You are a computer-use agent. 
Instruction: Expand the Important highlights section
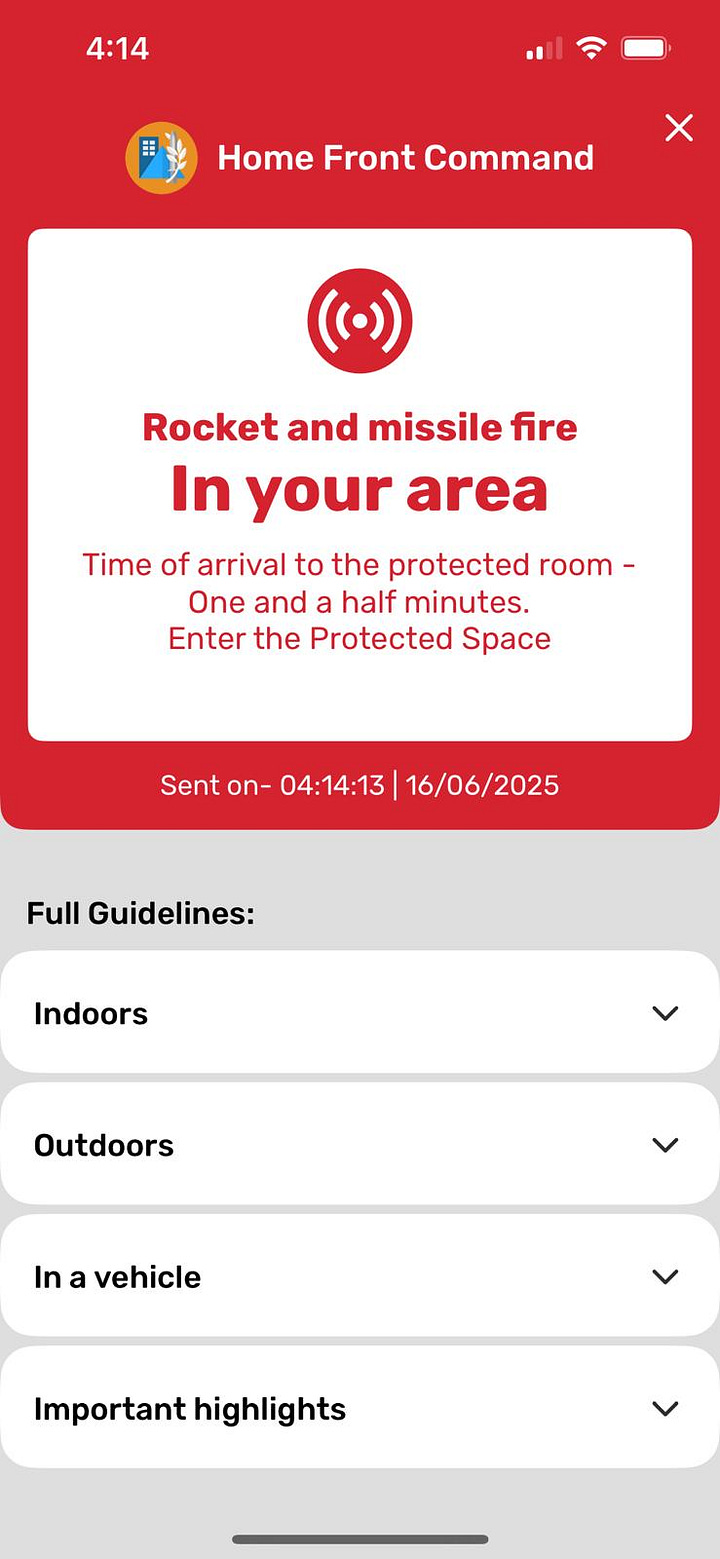click(360, 1408)
